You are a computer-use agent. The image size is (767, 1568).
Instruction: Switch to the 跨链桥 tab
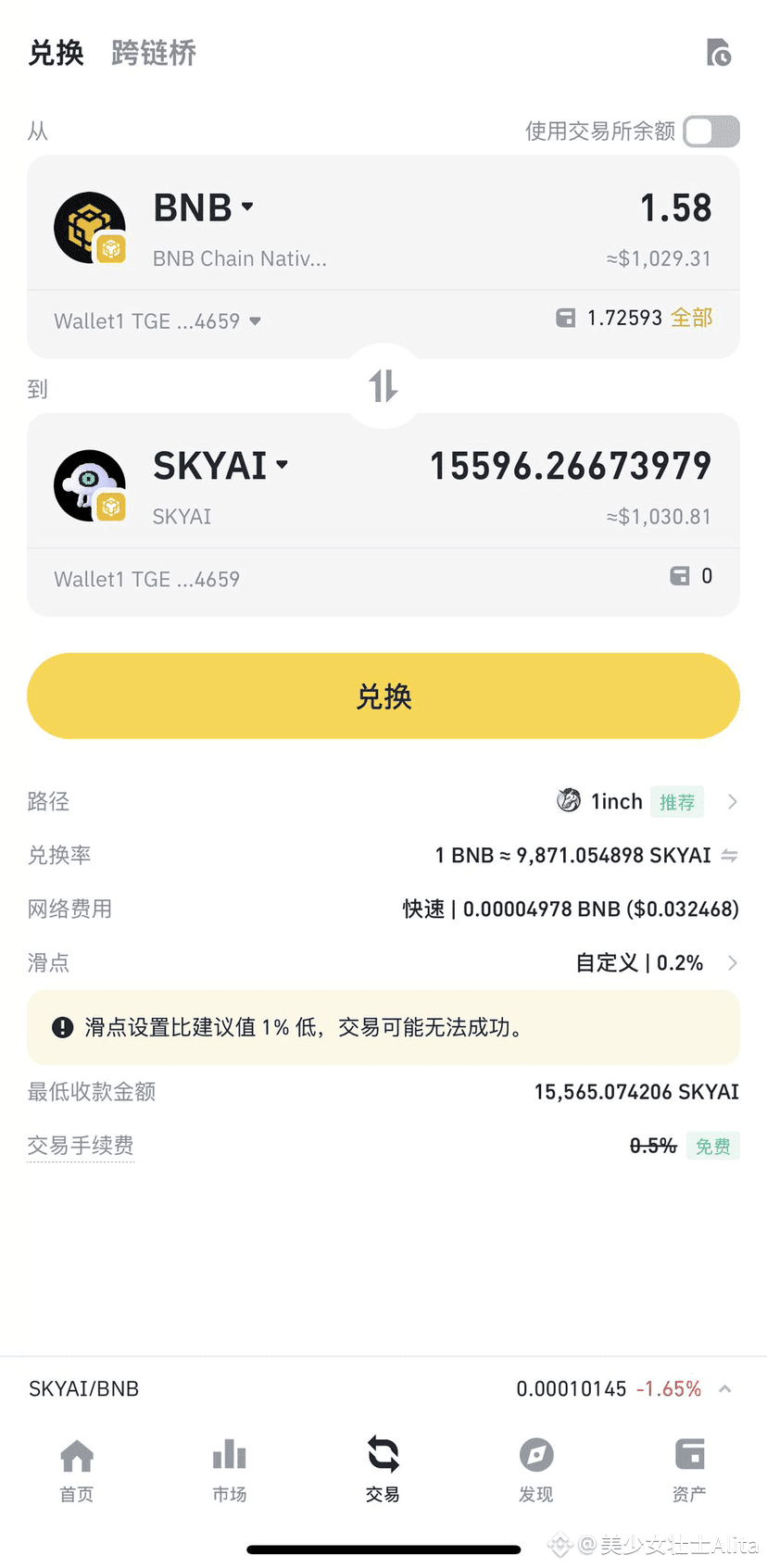[x=154, y=54]
